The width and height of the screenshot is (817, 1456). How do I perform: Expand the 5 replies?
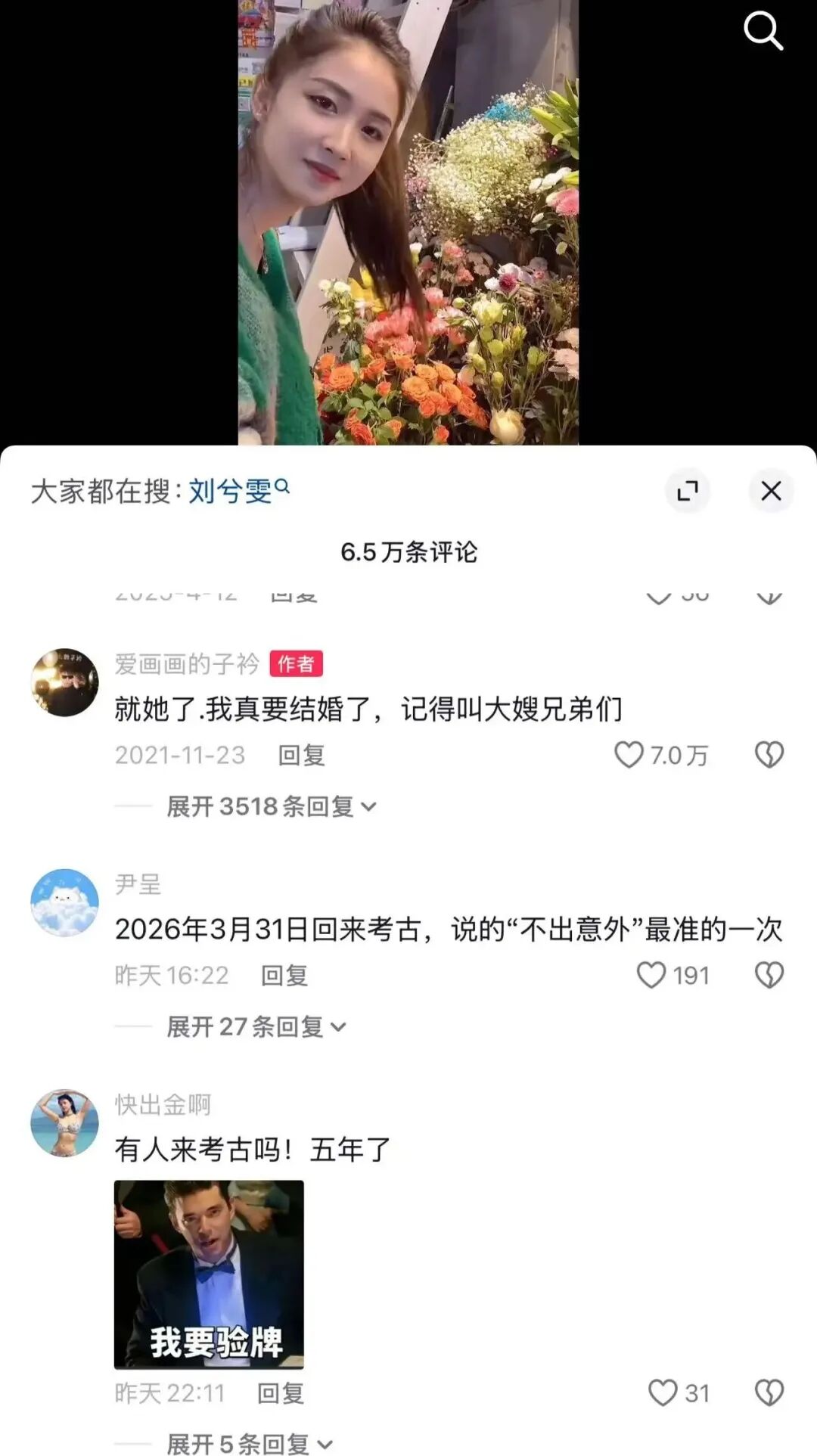pyautogui.click(x=248, y=1444)
